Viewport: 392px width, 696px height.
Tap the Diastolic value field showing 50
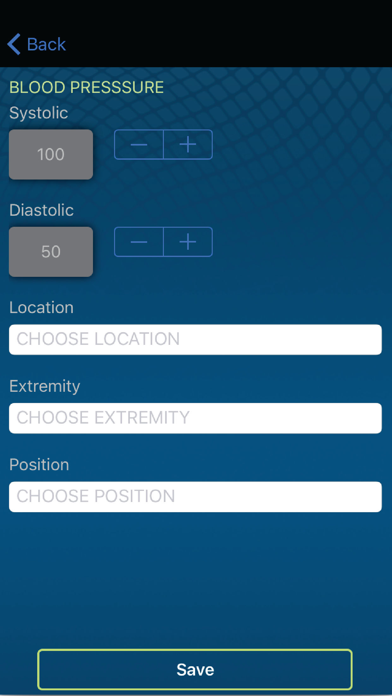tap(51, 252)
